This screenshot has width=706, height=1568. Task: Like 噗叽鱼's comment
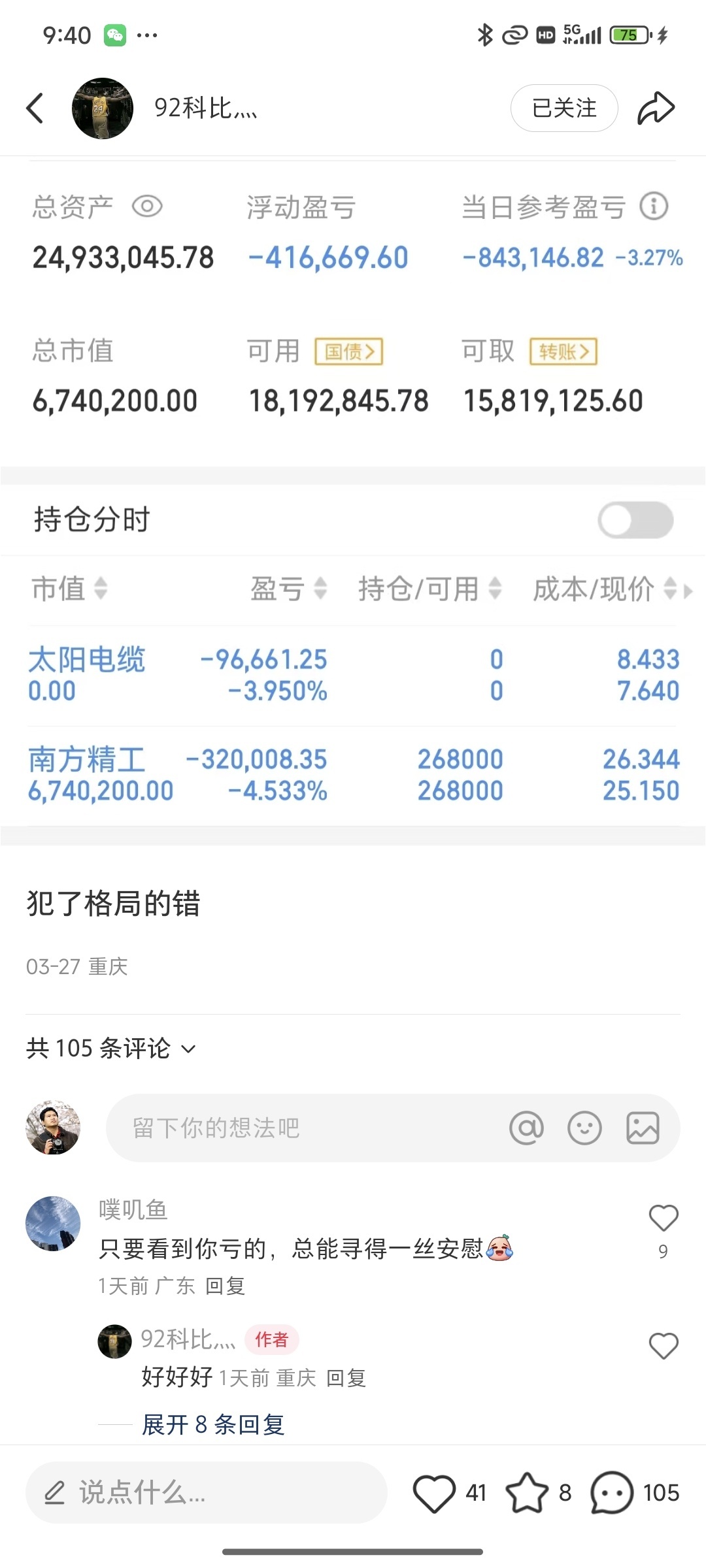tap(664, 1218)
